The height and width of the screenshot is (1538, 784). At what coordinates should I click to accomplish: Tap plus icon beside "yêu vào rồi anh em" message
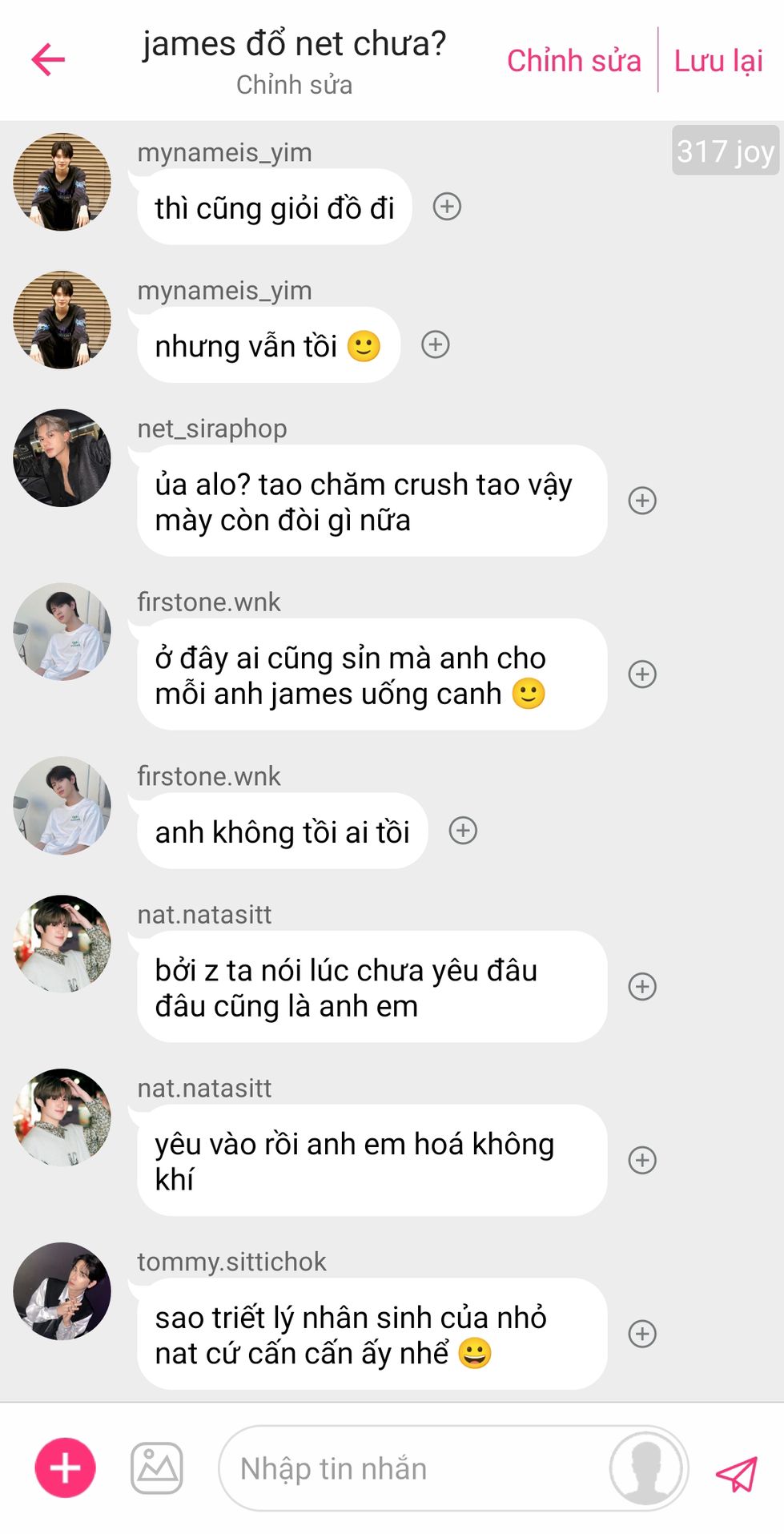[642, 1159]
